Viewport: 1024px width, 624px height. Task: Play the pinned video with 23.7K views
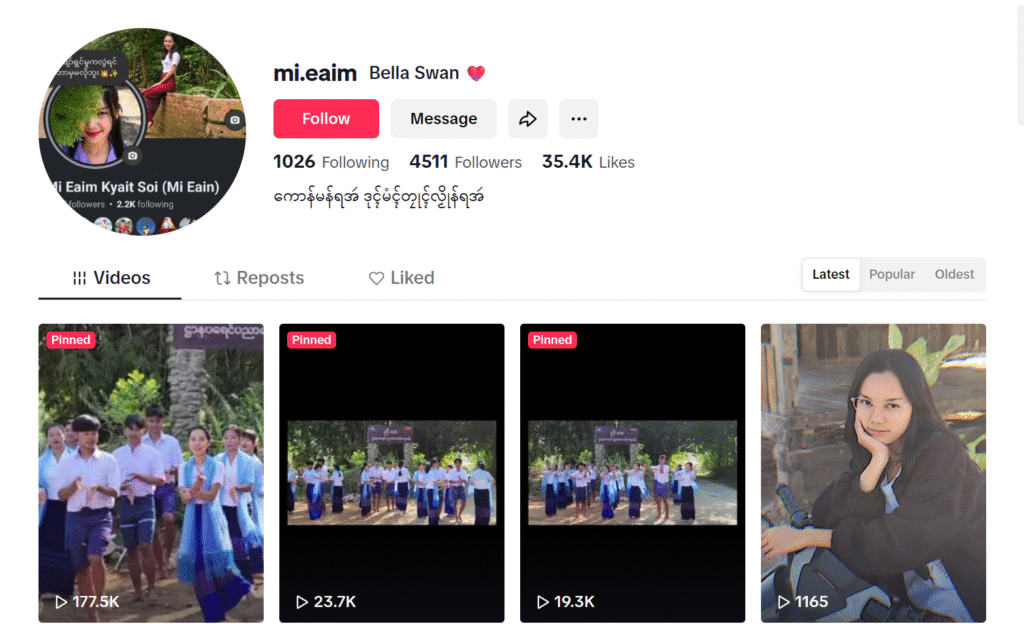[x=391, y=472]
